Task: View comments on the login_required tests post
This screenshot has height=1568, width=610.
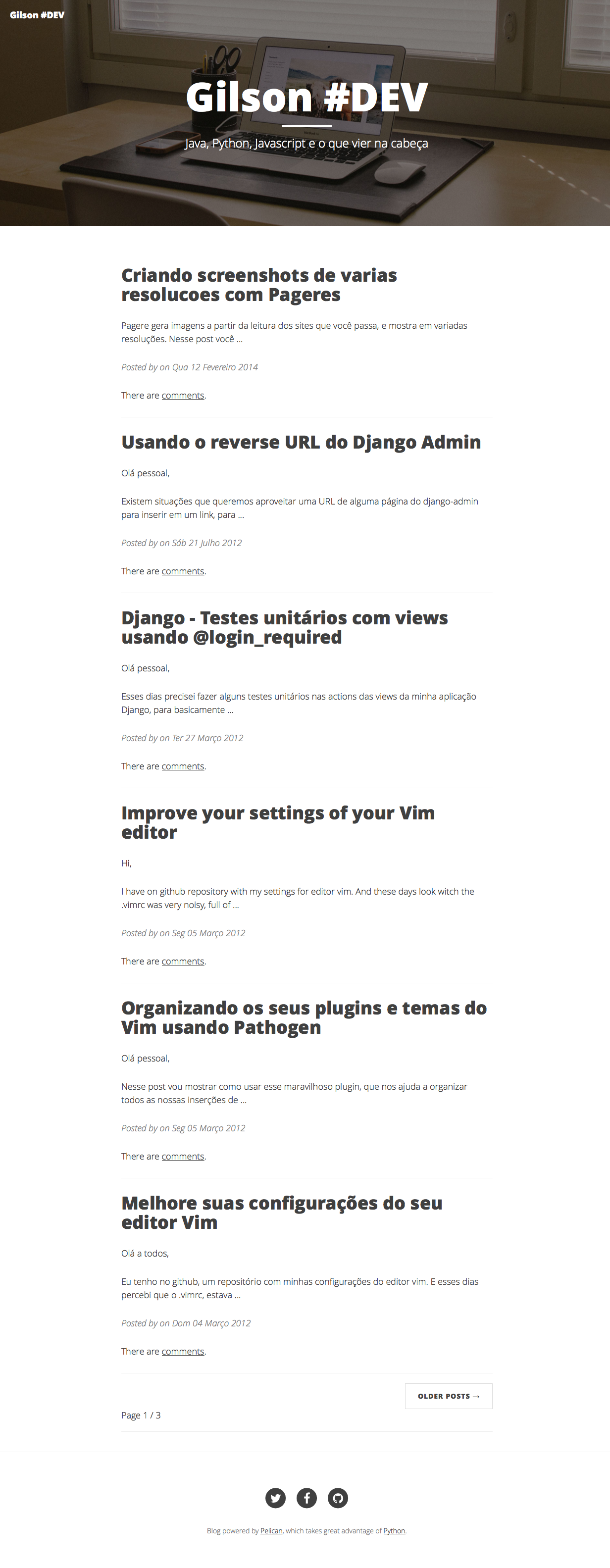Action: click(183, 766)
